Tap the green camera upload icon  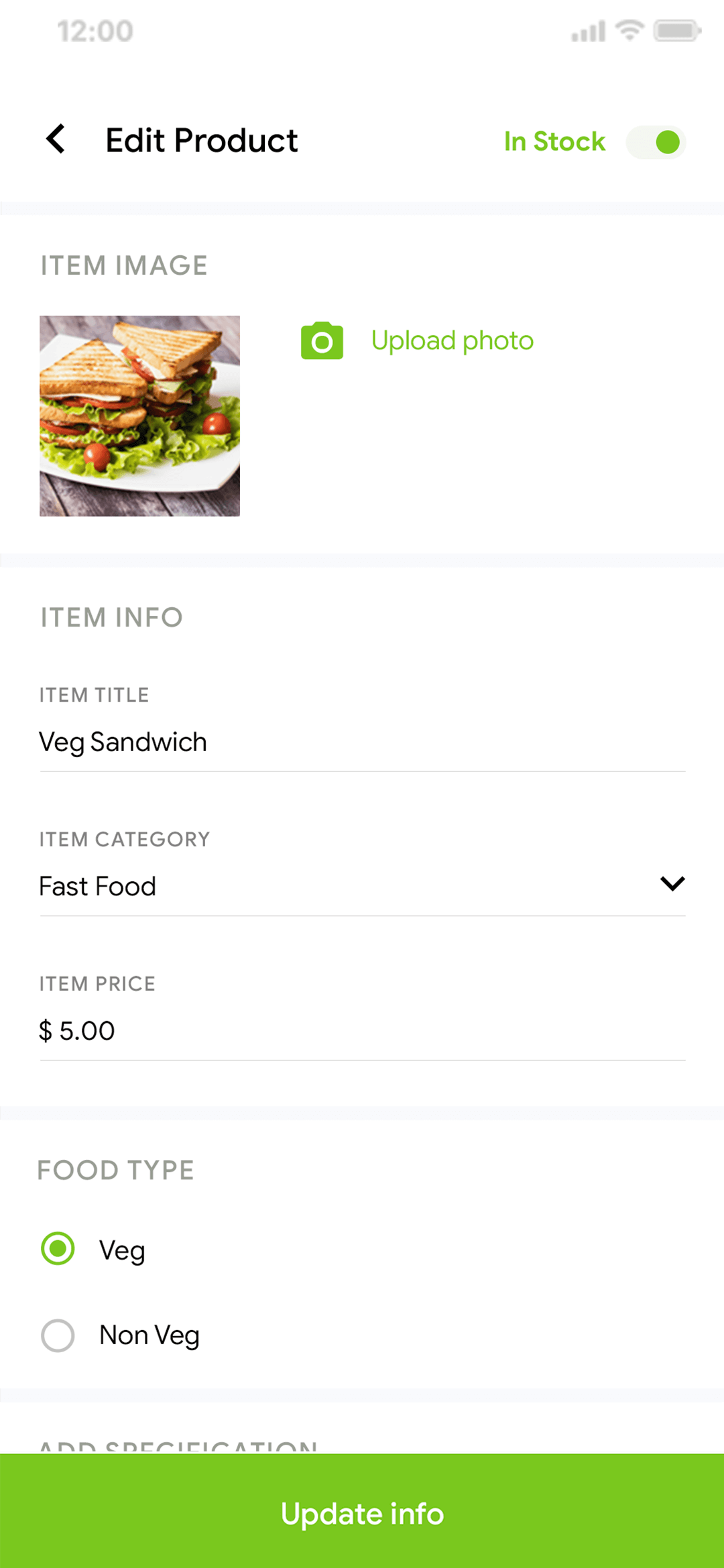click(322, 340)
